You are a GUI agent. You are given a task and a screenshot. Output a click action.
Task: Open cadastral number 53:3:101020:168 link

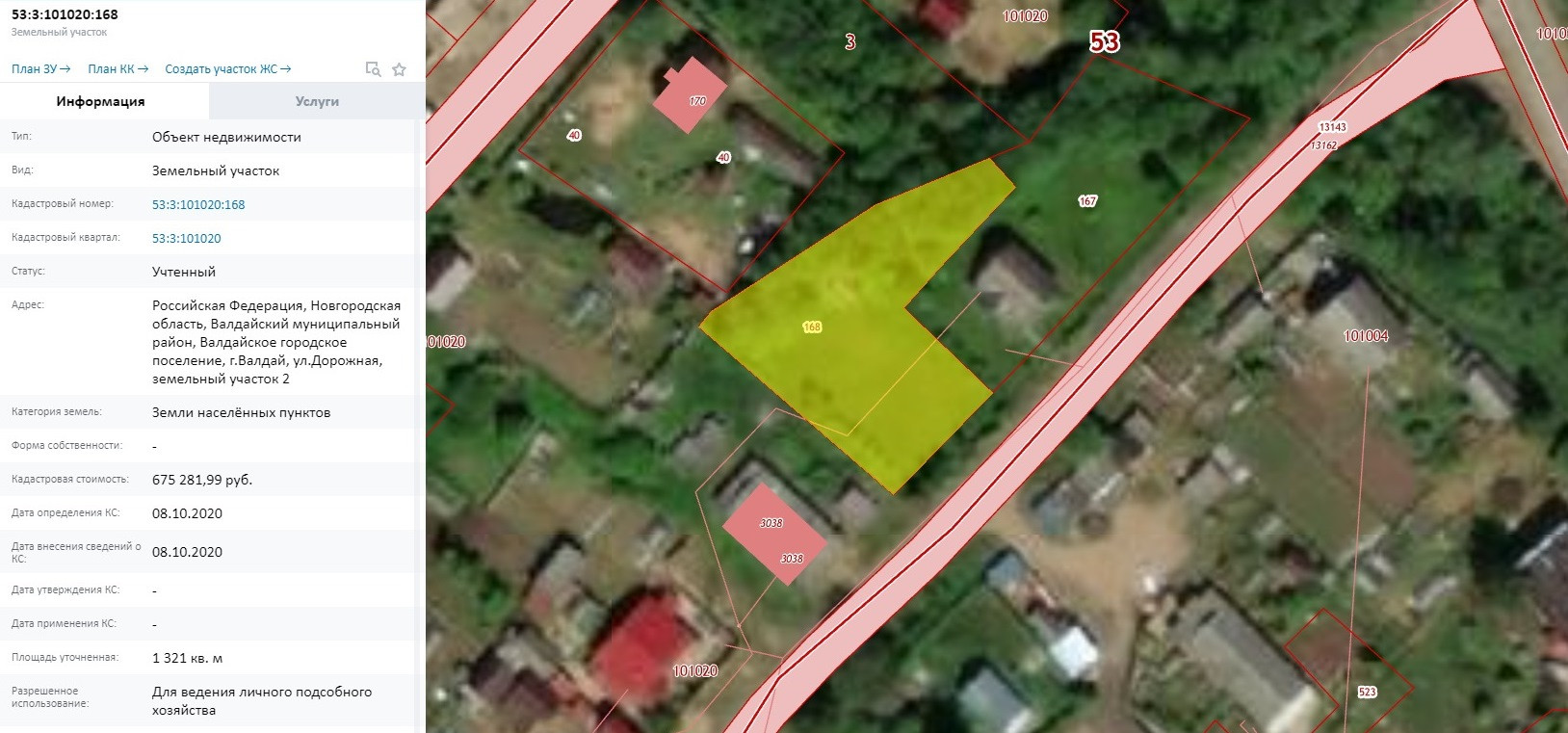coord(198,204)
